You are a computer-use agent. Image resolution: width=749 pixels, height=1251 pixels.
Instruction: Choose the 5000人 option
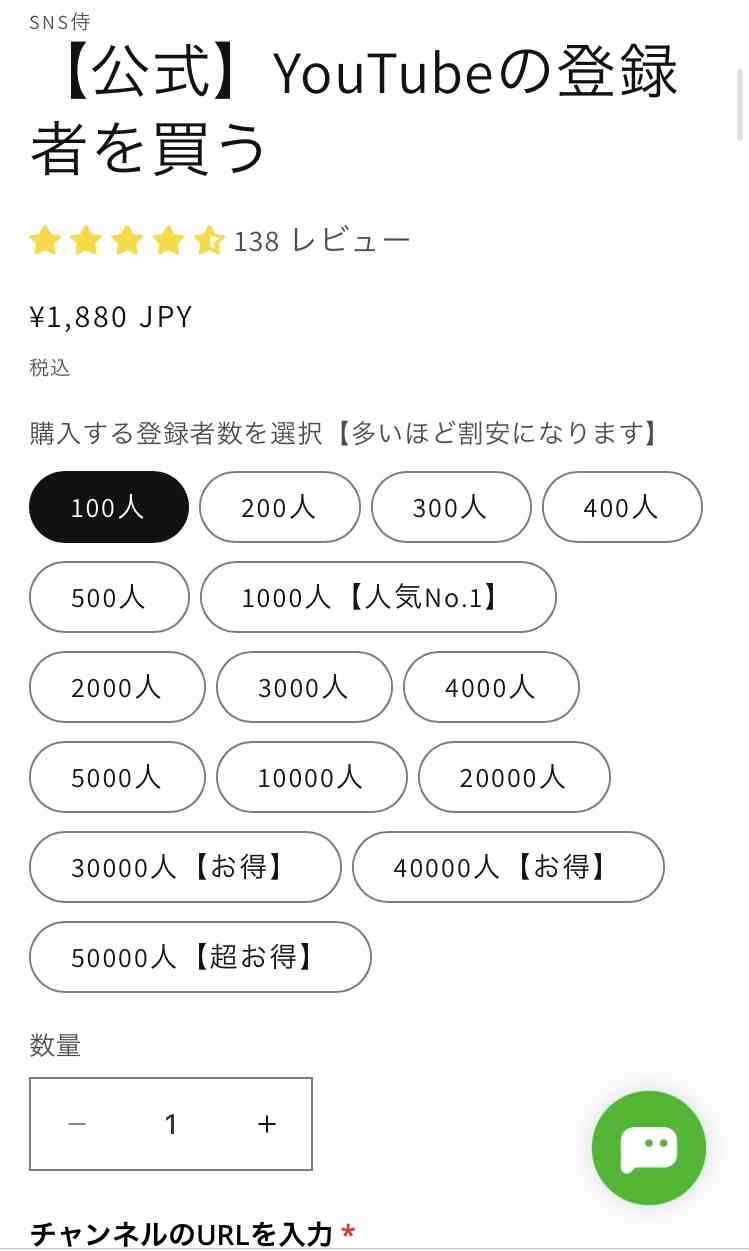tap(117, 777)
